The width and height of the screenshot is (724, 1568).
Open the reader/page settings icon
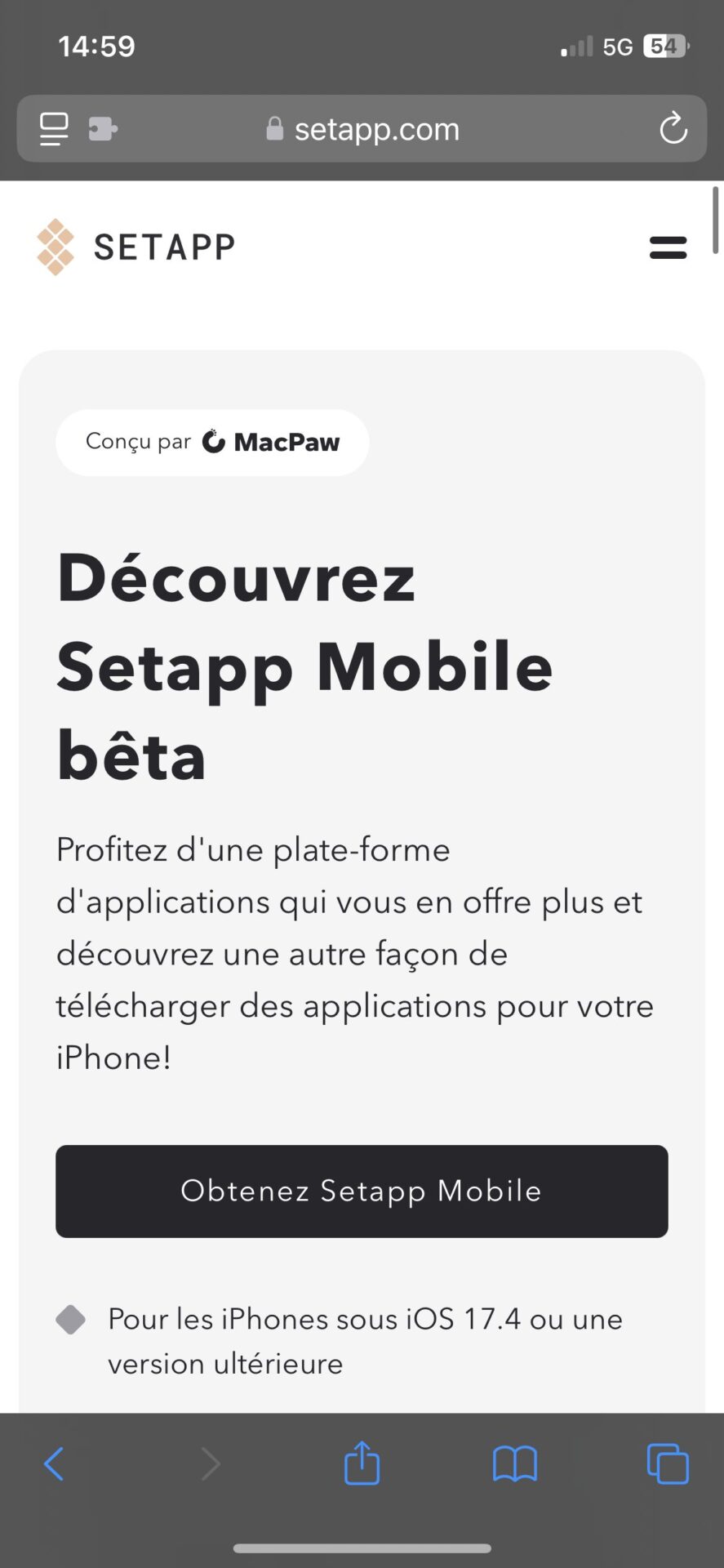pyautogui.click(x=54, y=129)
